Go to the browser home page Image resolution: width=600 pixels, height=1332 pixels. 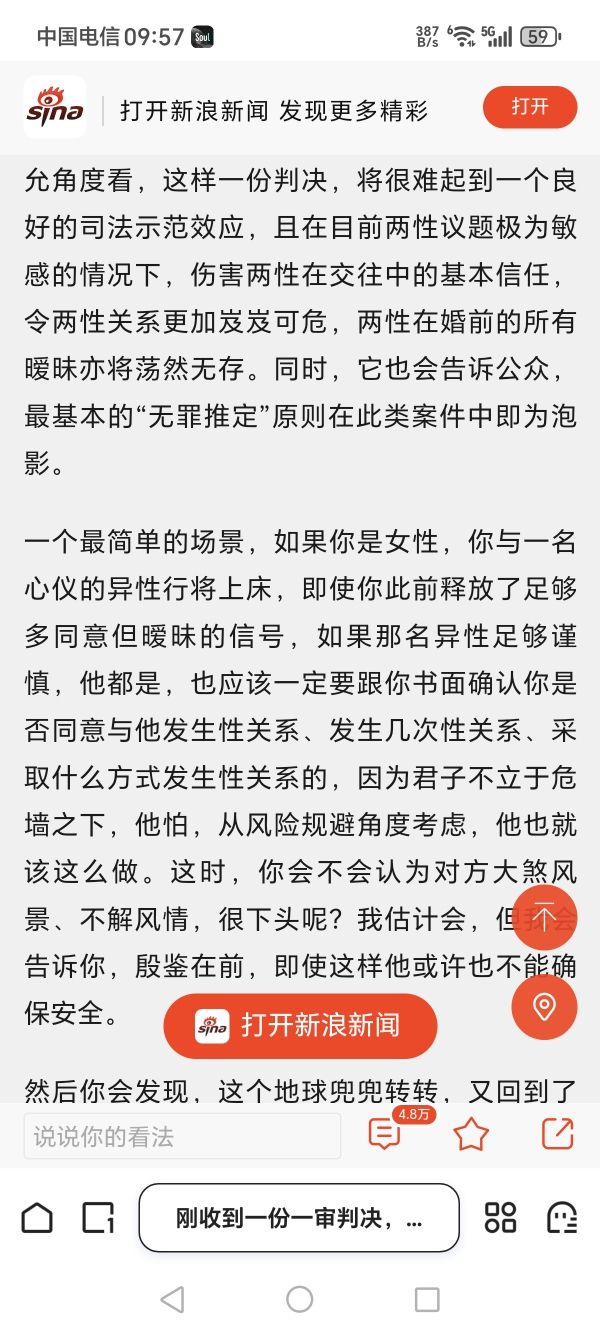pyautogui.click(x=37, y=1217)
